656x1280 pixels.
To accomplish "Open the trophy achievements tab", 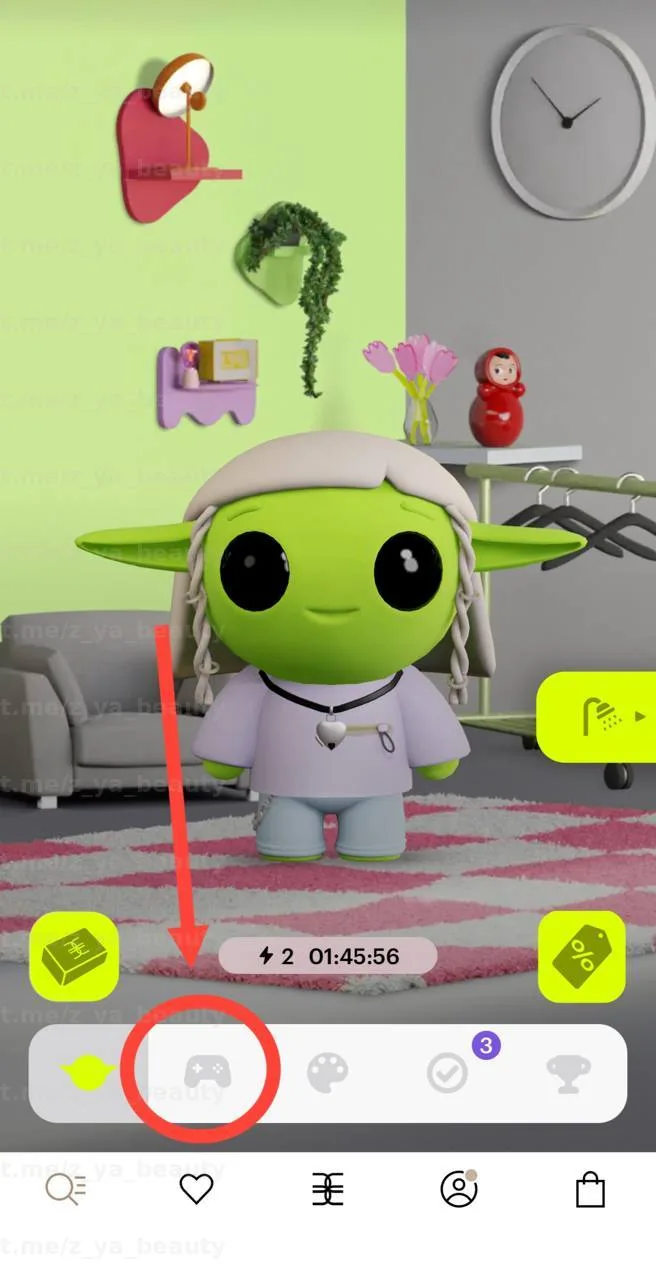I will [x=568, y=1074].
